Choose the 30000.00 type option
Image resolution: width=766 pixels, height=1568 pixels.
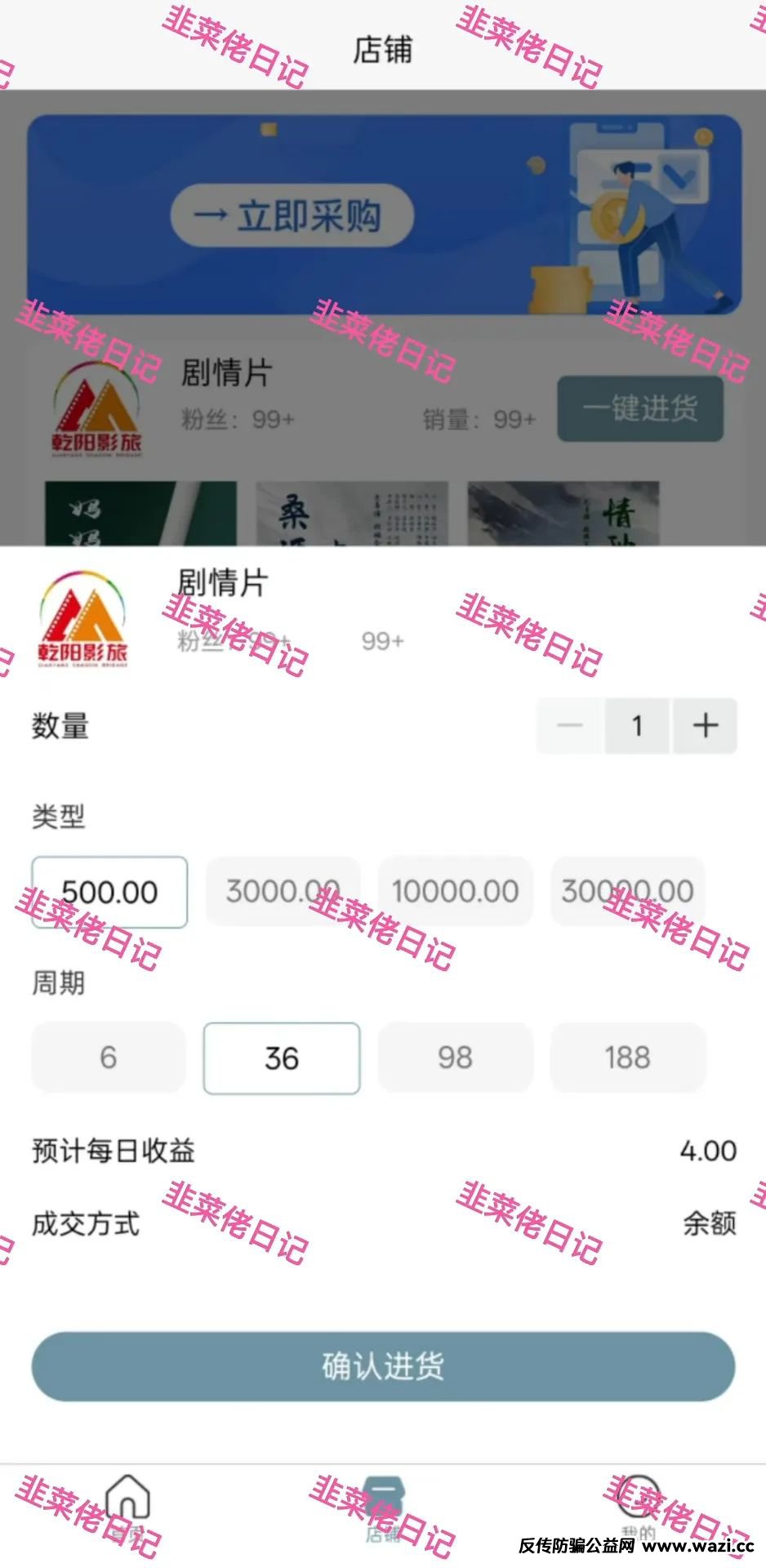(627, 891)
